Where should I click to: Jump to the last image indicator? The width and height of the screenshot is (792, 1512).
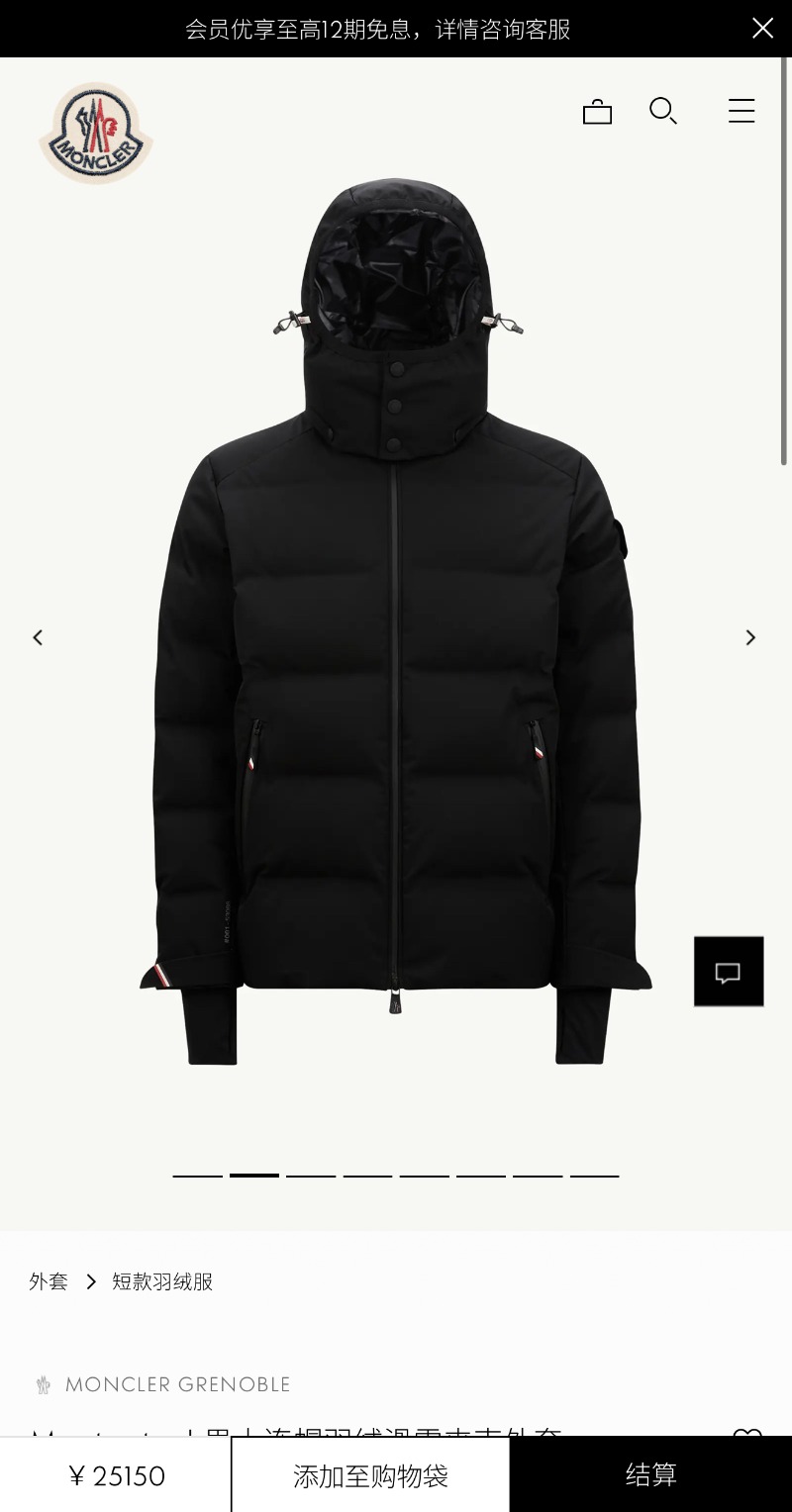595,1176
